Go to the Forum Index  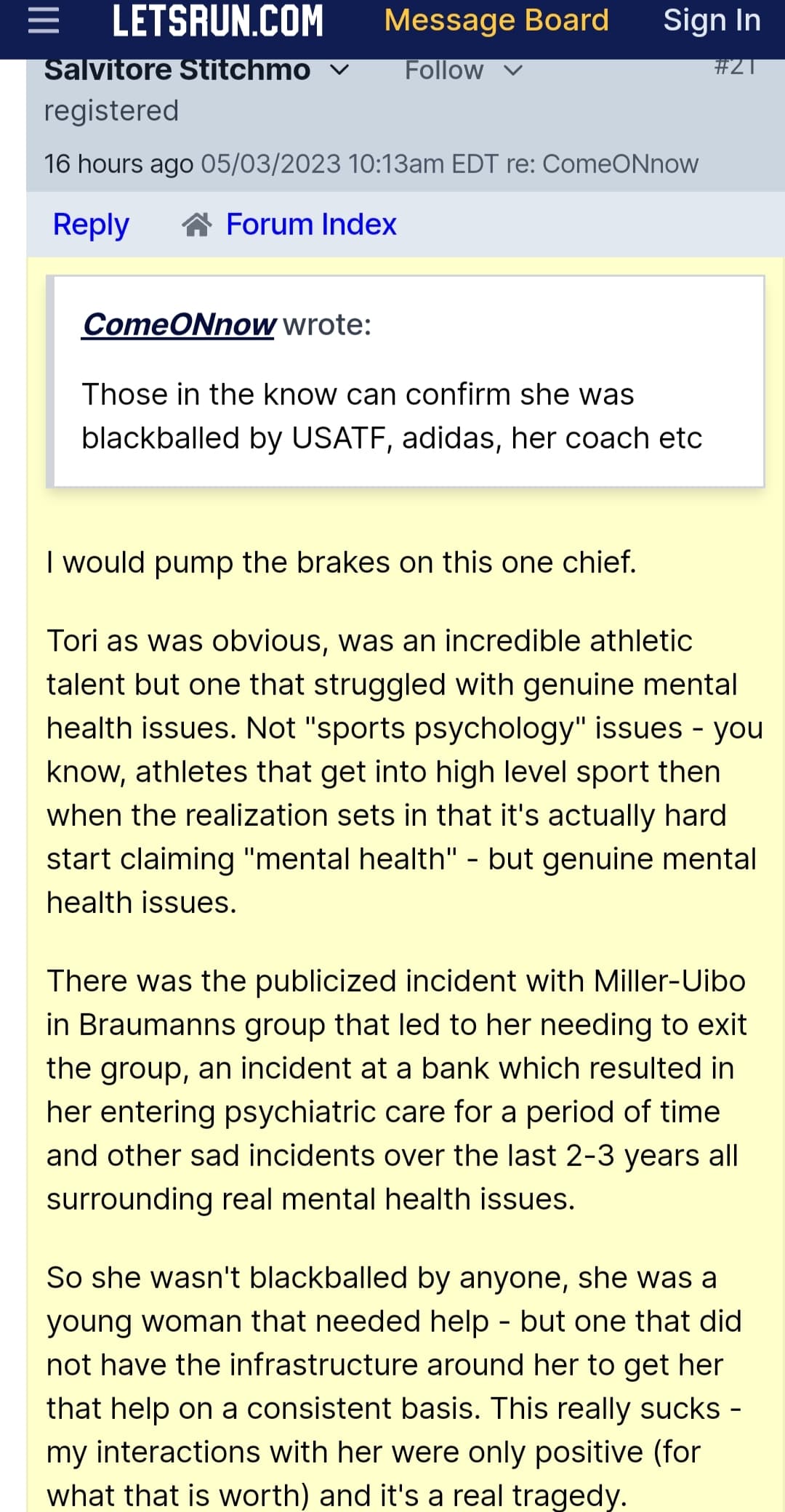289,225
